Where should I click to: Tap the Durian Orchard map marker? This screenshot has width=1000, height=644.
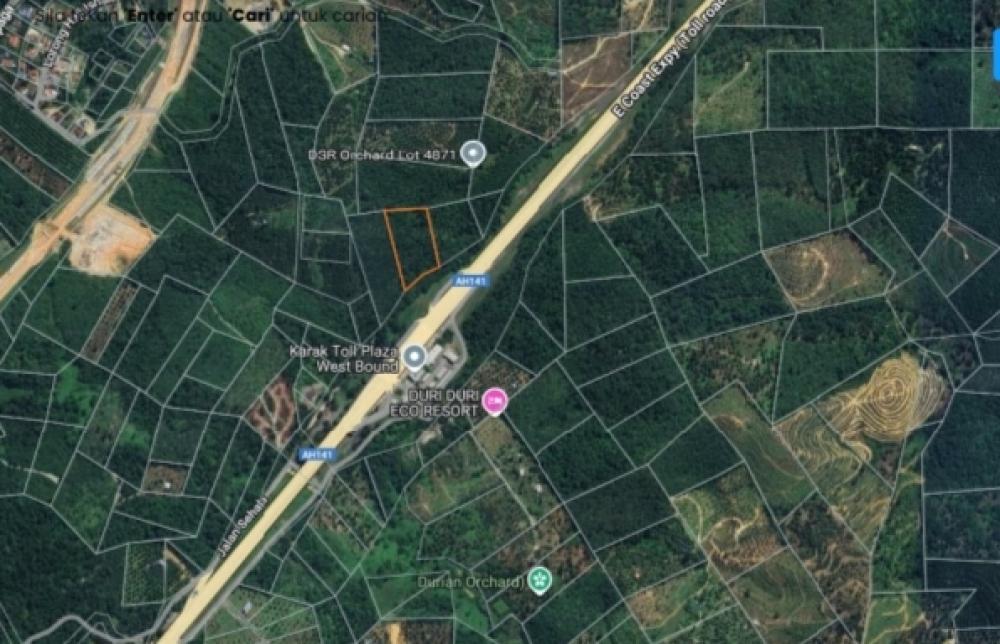pyautogui.click(x=540, y=580)
